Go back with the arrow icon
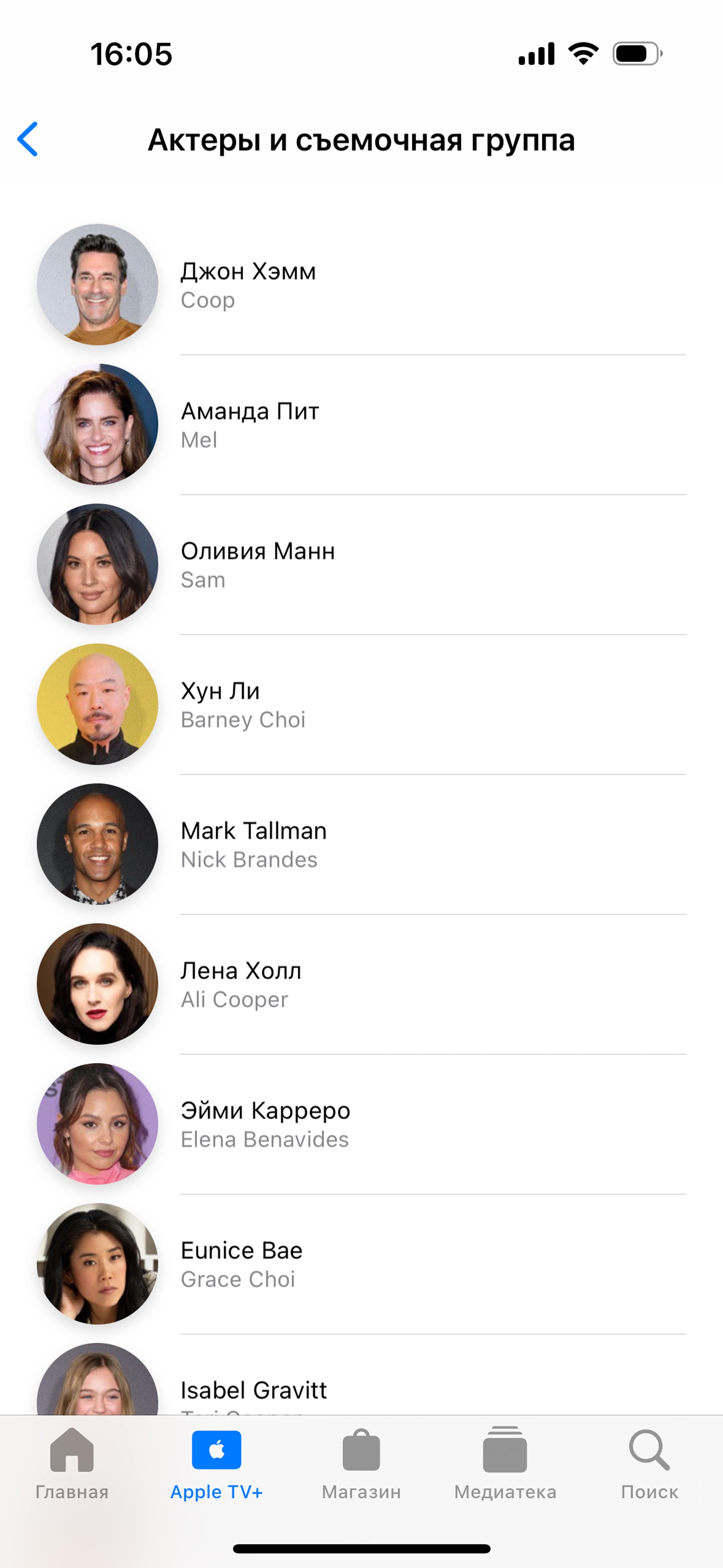This screenshot has height=1568, width=723. coord(28,139)
